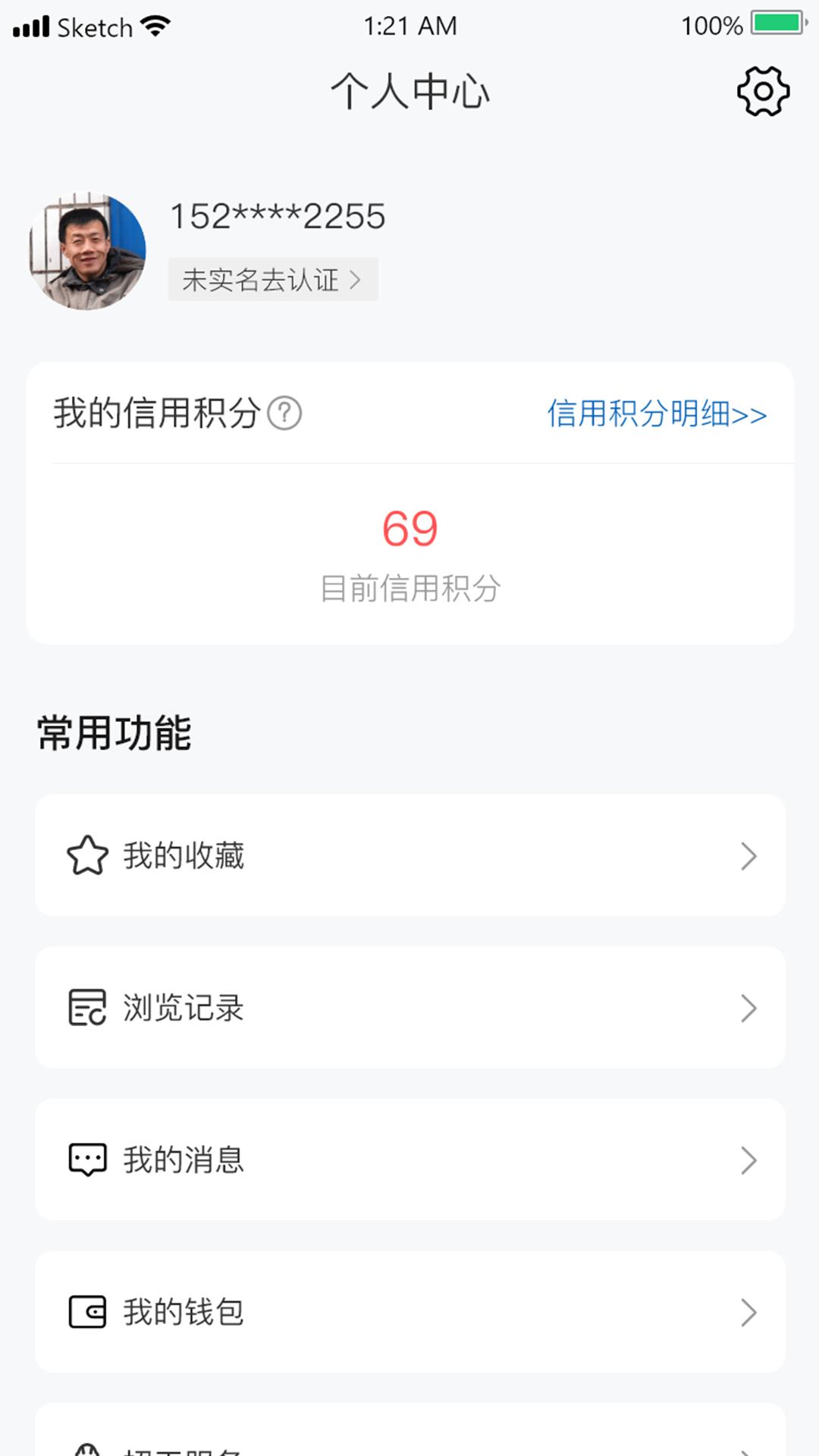The image size is (819, 1456).
Task: Open My Messages (我的消息)
Action: click(409, 1159)
